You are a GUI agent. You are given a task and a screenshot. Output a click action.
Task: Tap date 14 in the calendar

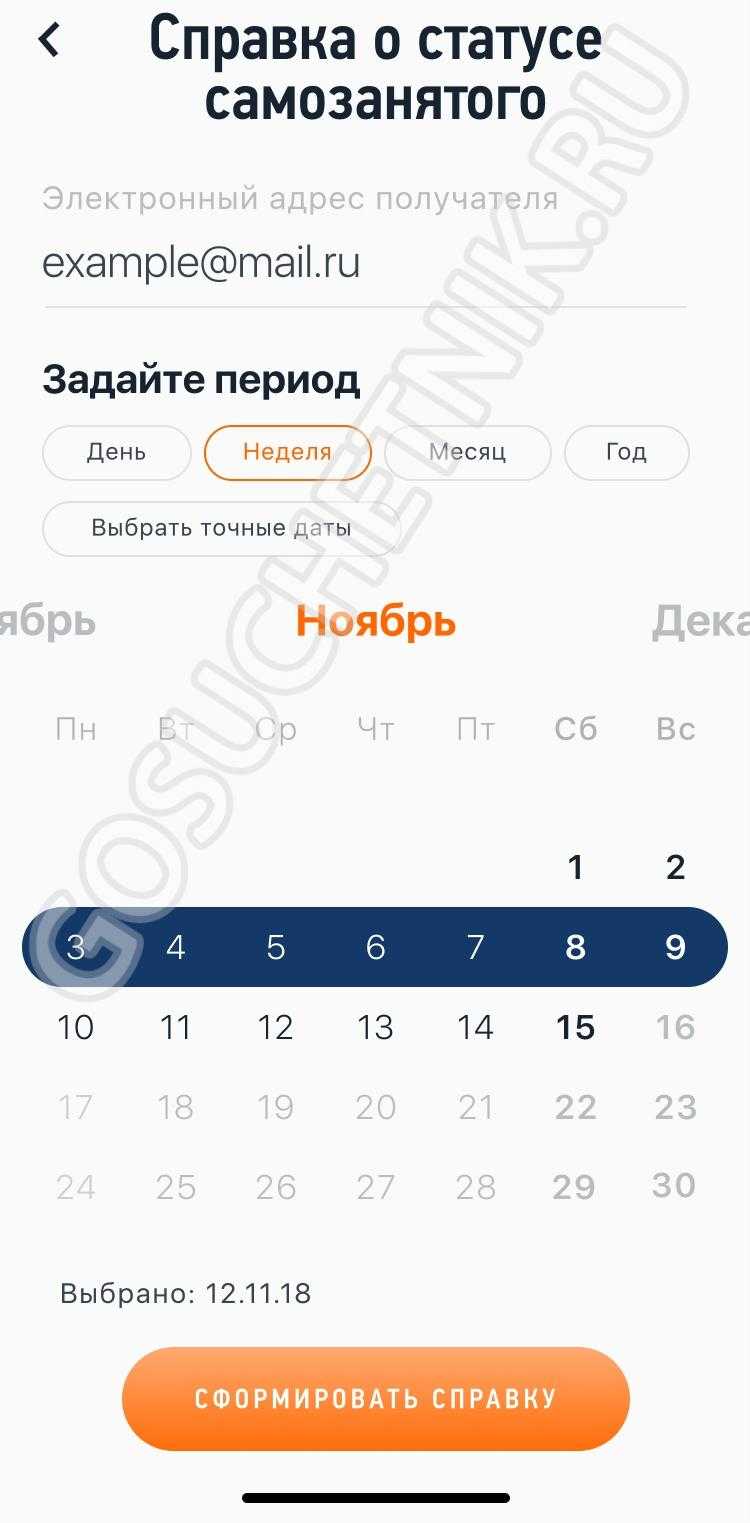pyautogui.click(x=475, y=1027)
